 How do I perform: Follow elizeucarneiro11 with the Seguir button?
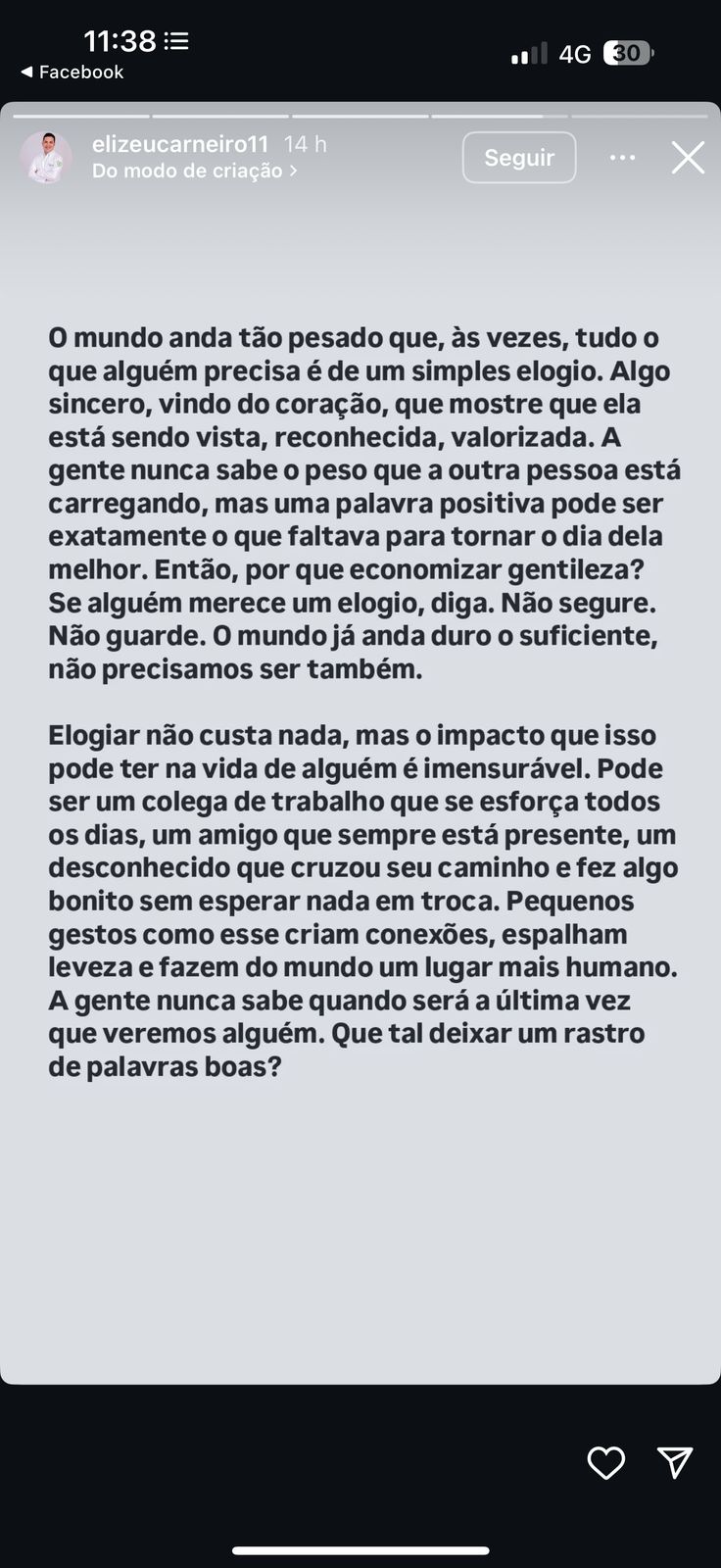click(x=518, y=158)
